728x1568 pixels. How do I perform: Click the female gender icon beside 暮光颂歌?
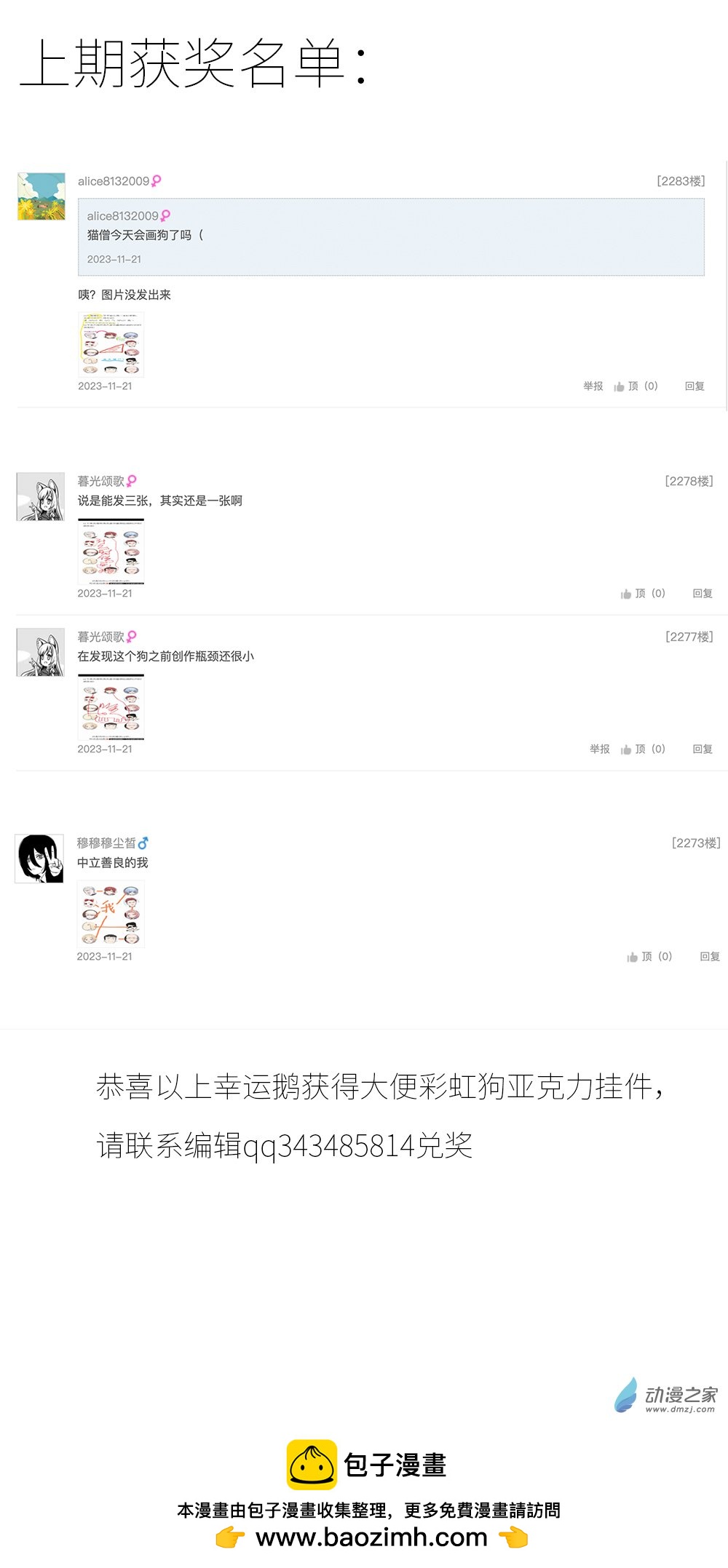(x=131, y=480)
